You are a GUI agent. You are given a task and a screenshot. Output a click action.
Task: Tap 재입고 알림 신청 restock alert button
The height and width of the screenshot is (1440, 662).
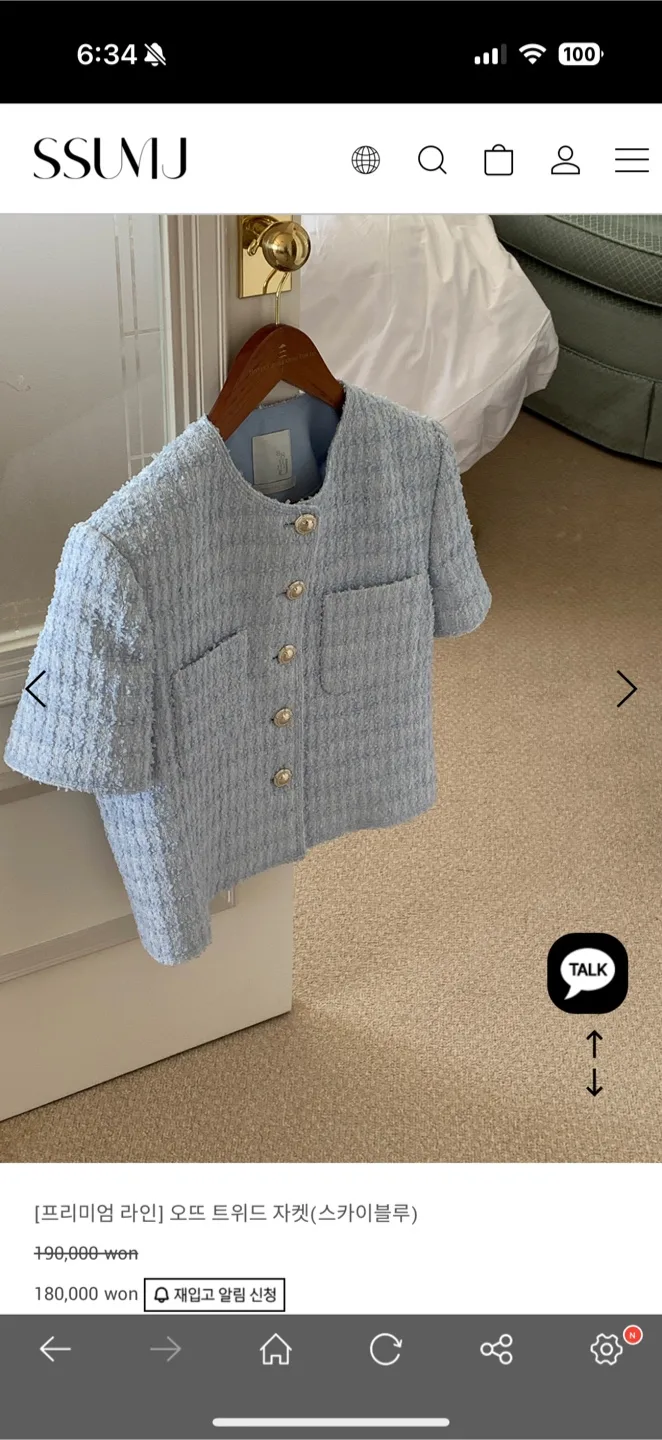click(215, 1295)
